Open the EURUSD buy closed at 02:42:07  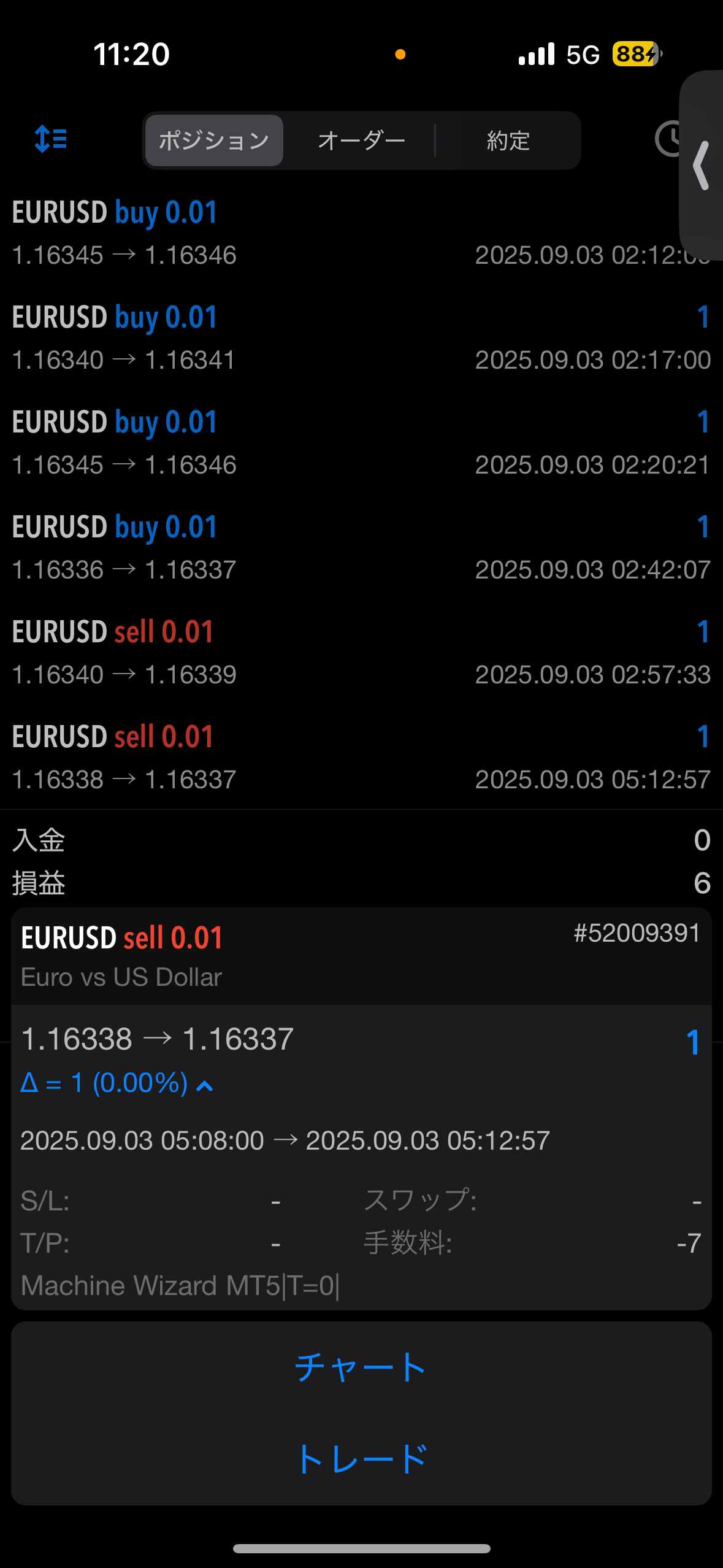pyautogui.click(x=361, y=548)
